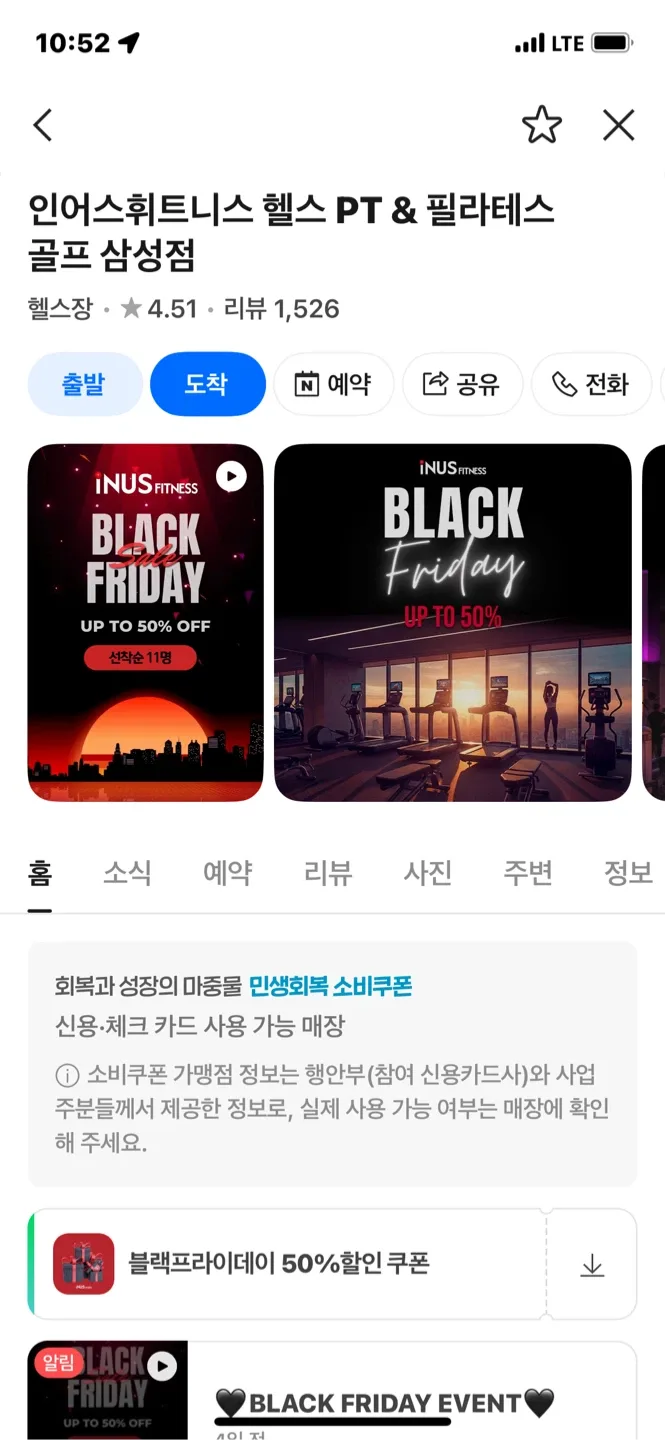
Task: Switch to the 정보 tab
Action: 628,872
